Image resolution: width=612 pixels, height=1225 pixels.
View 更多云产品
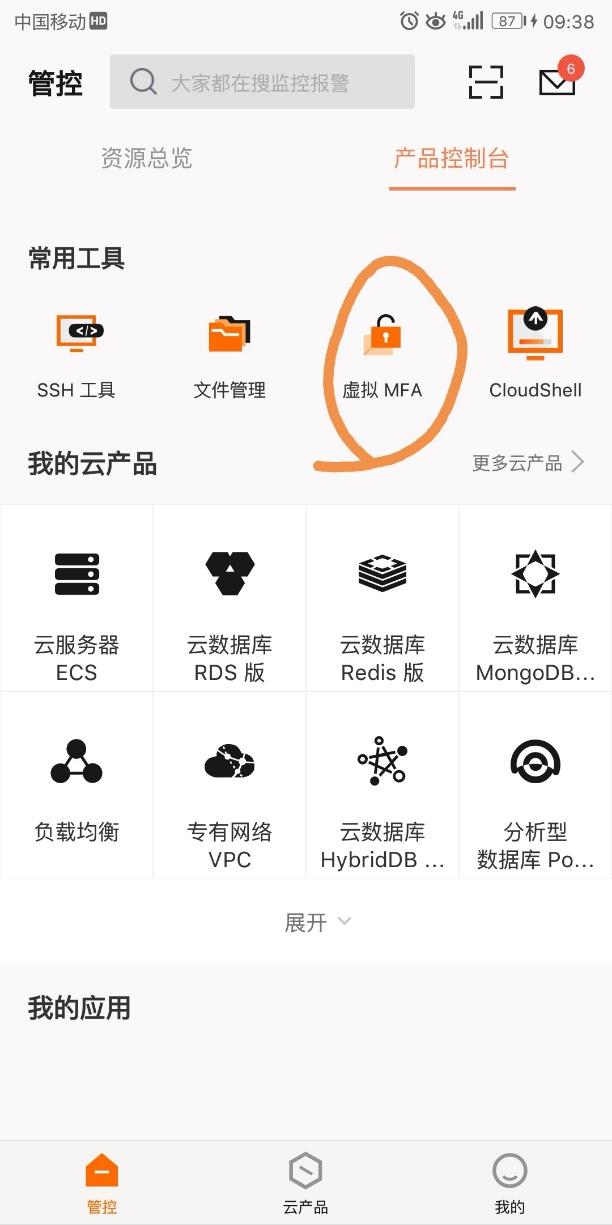coord(528,463)
